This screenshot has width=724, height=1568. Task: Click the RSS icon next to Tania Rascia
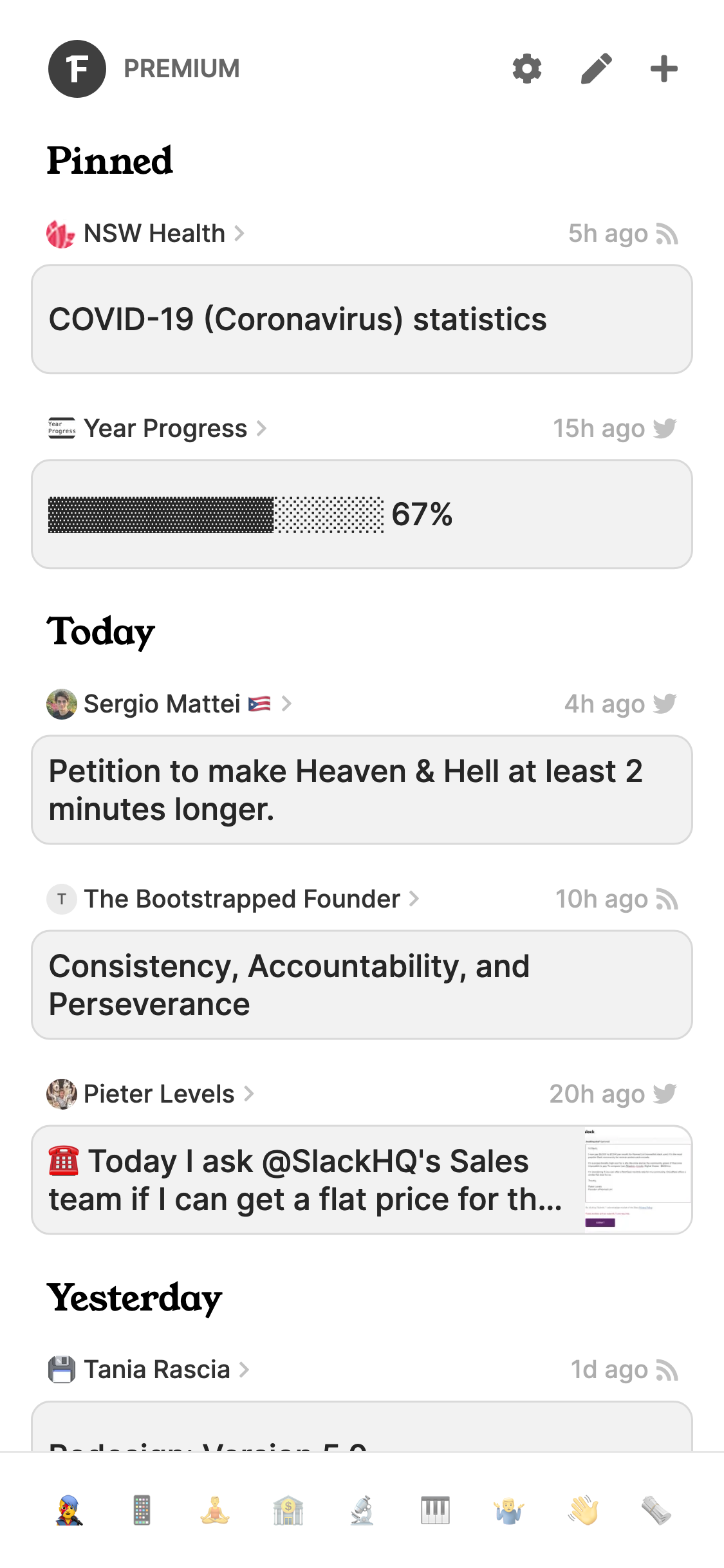tap(667, 1370)
